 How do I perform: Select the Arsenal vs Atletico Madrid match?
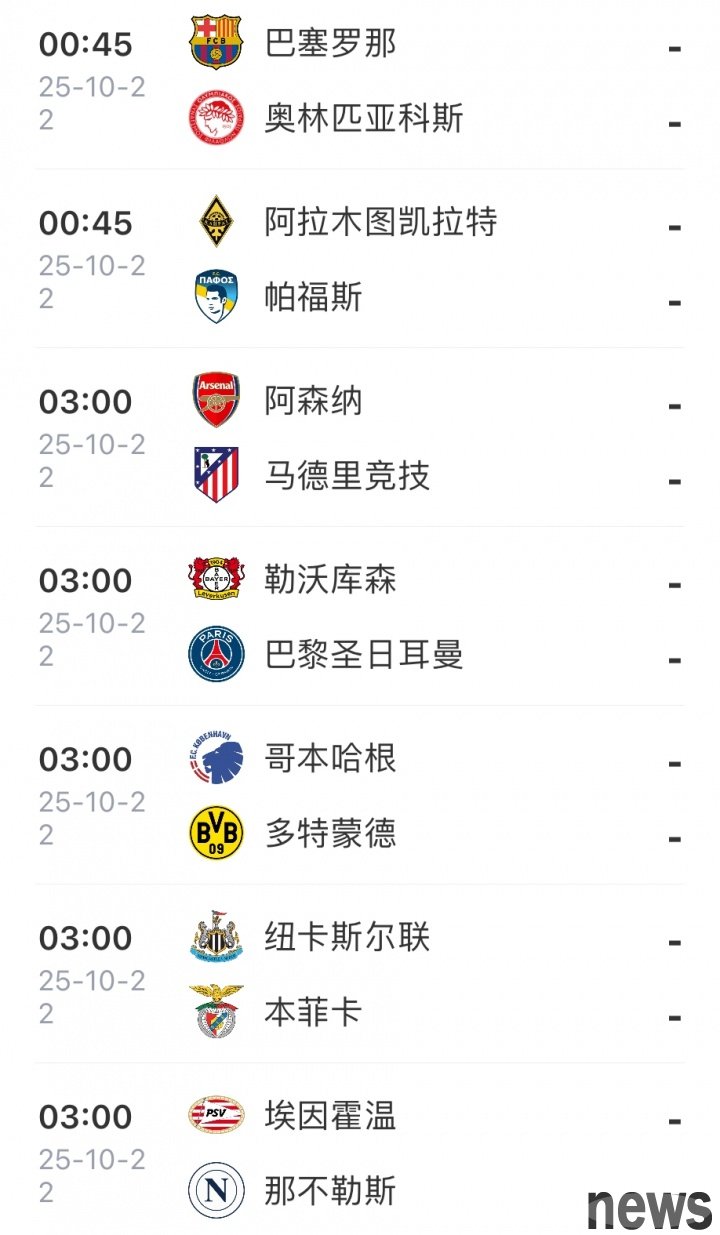[360, 438]
